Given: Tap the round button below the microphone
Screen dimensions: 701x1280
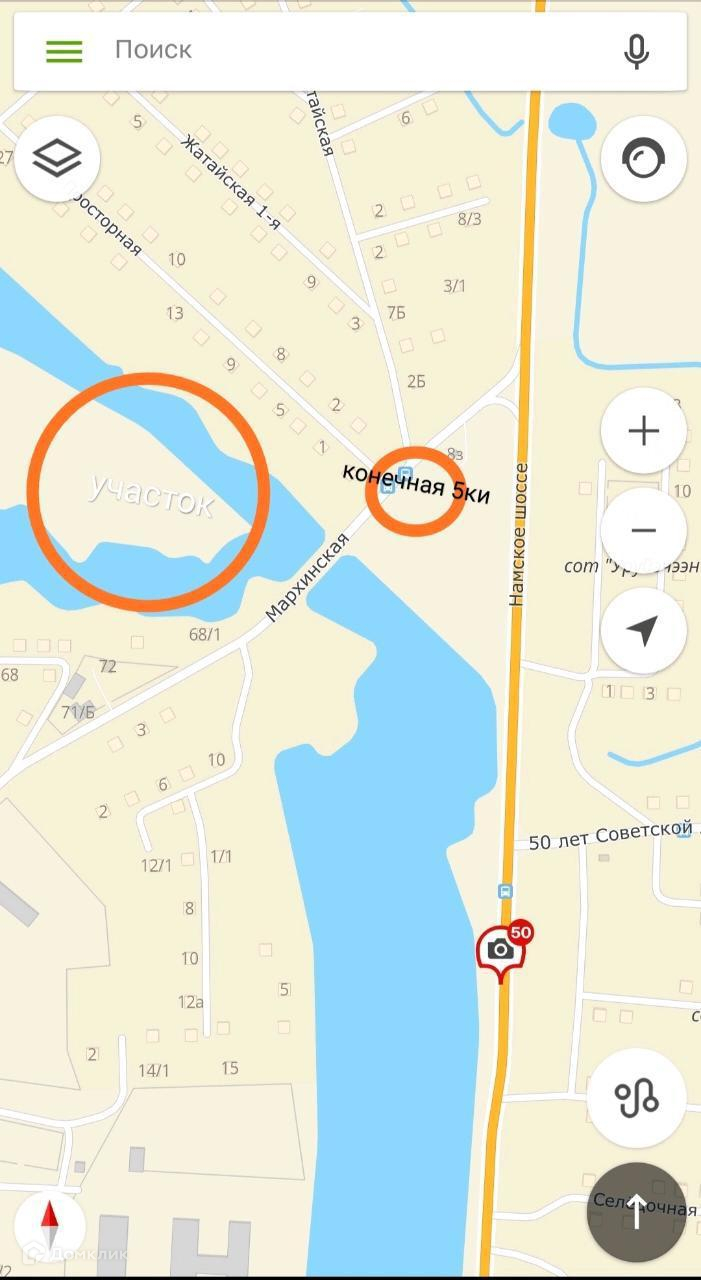Looking at the screenshot, I should pyautogui.click(x=643, y=159).
